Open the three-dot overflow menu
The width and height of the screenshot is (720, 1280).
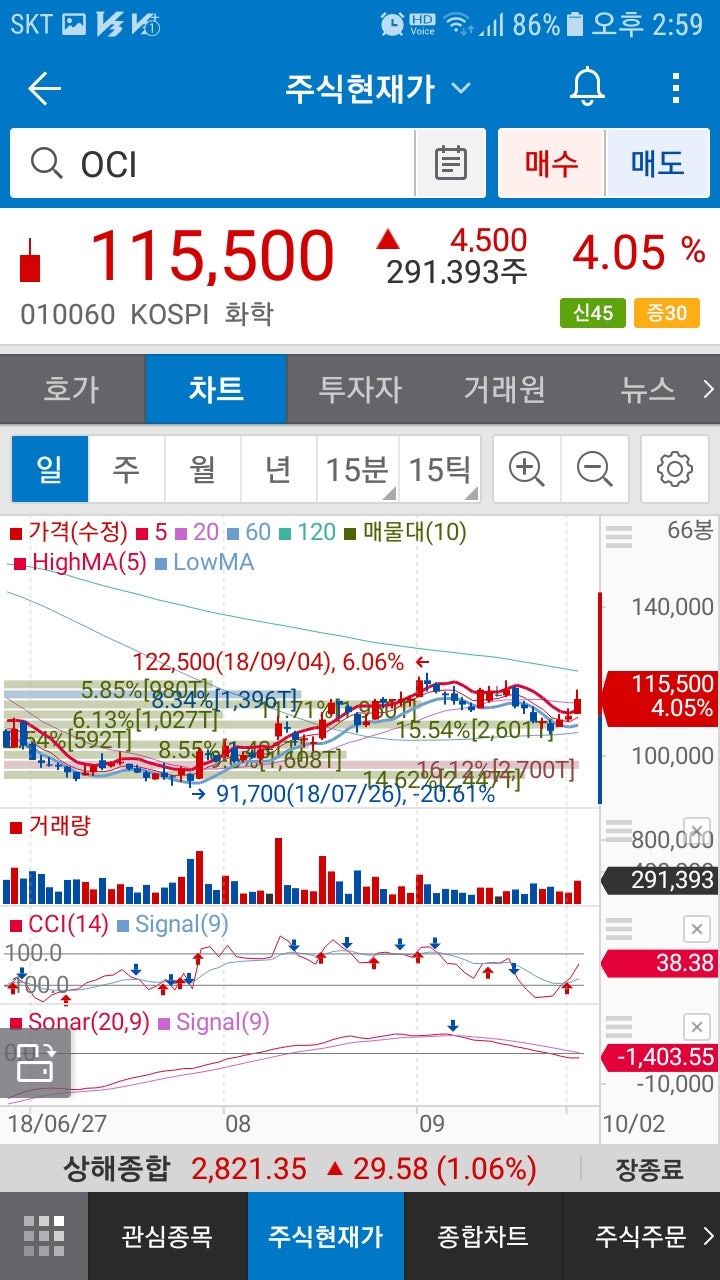[675, 88]
